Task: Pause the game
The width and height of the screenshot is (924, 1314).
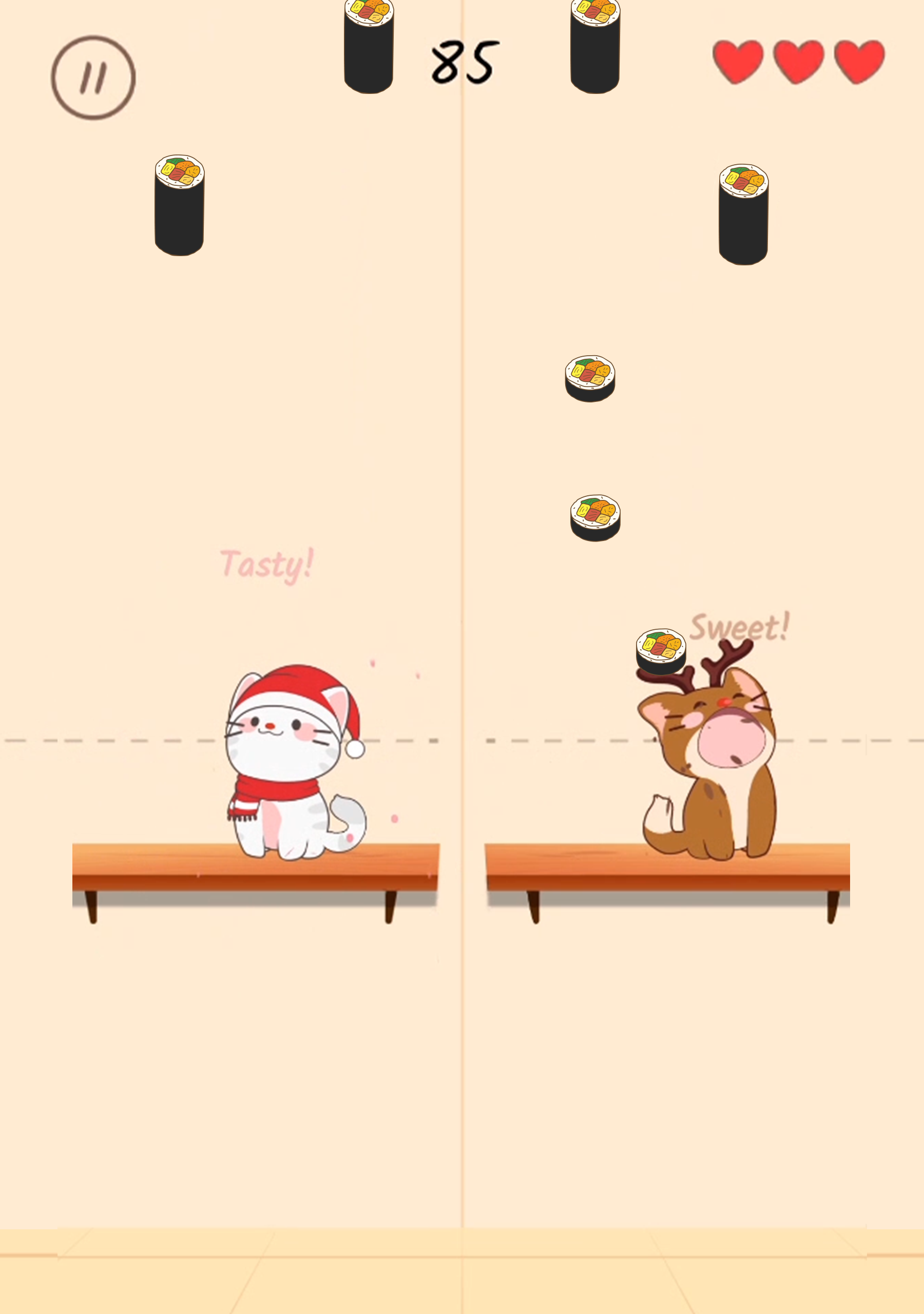Action: pyautogui.click(x=93, y=78)
